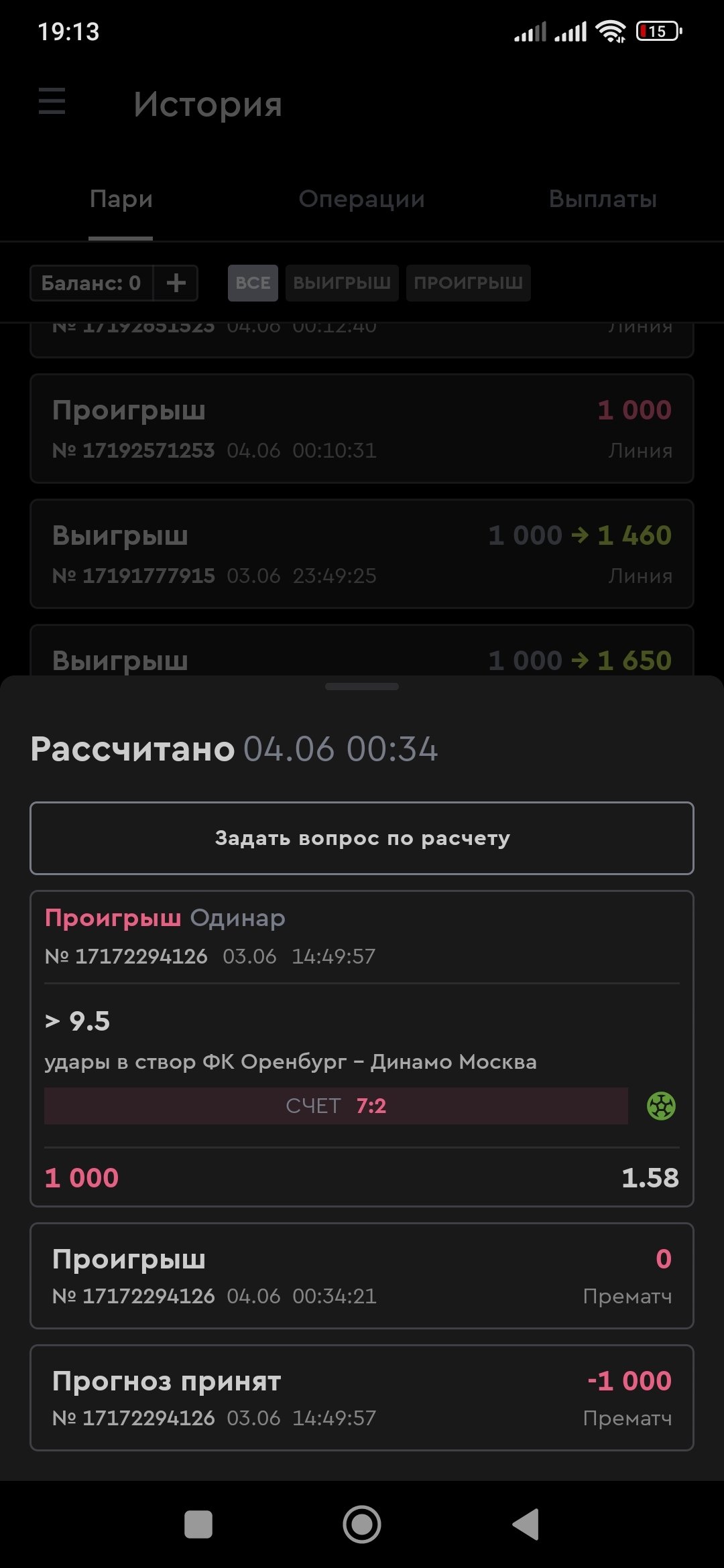Select the ВСЕ filter chip
The image size is (724, 1568).
253,283
